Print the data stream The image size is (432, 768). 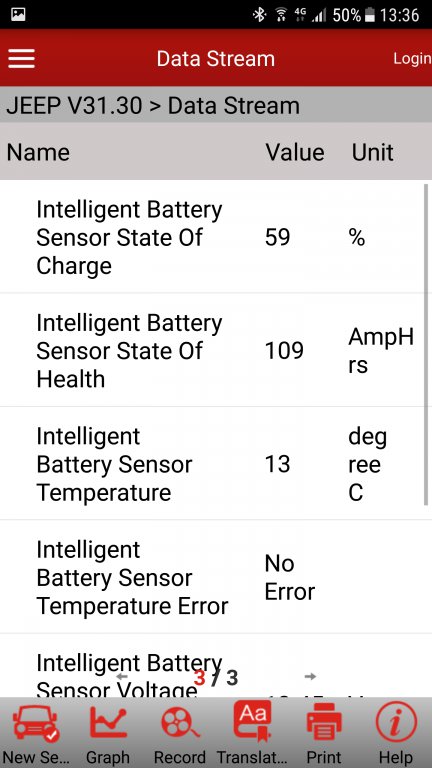coord(324,734)
